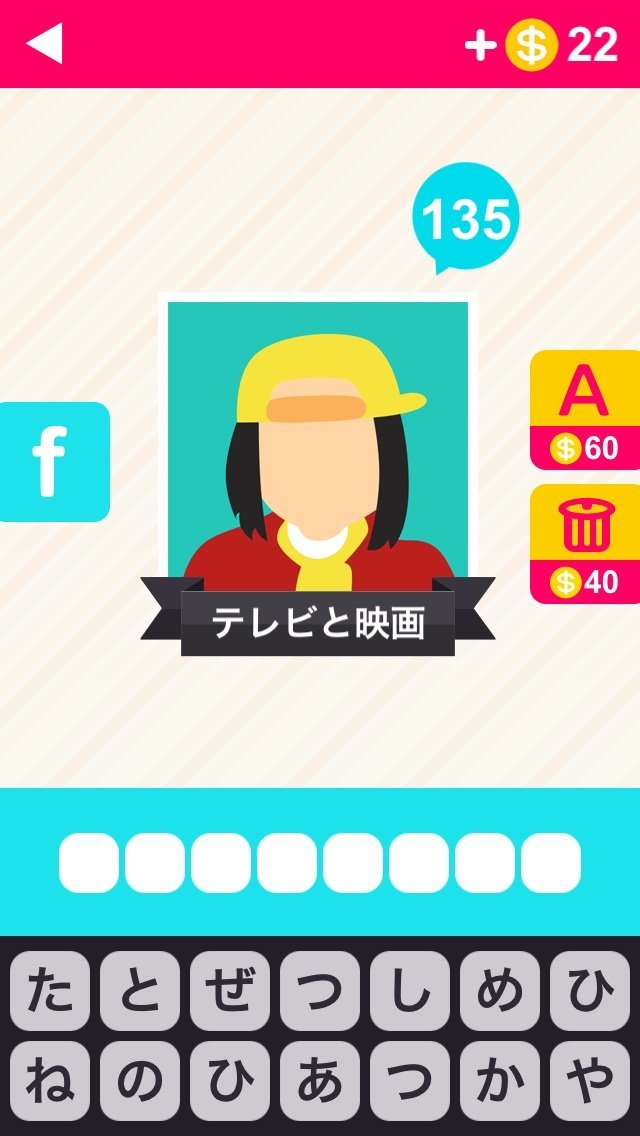This screenshot has height=1136, width=640.
Task: Ask friends for help on Facebook
Action: [52, 461]
